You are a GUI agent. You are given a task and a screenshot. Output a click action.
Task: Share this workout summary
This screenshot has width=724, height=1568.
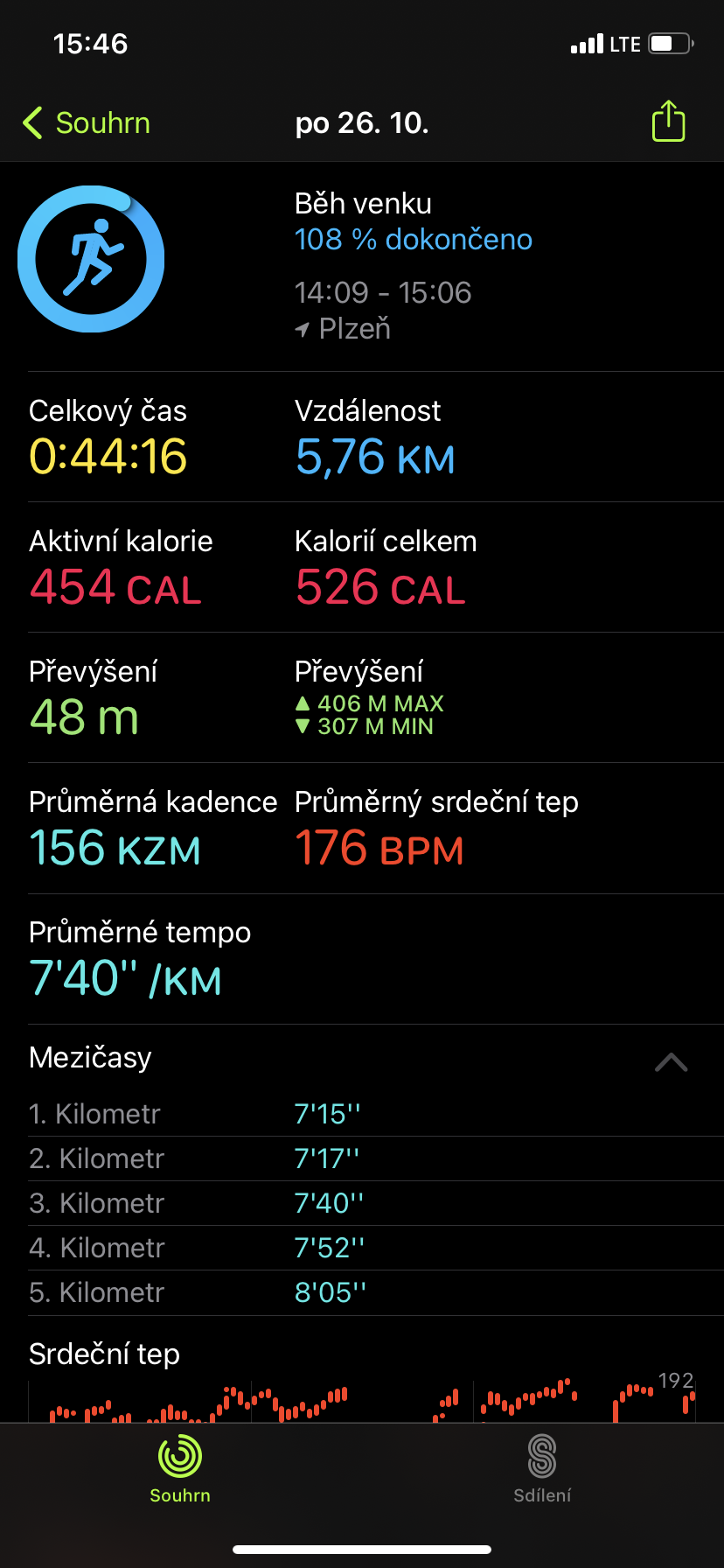pyautogui.click(x=668, y=121)
